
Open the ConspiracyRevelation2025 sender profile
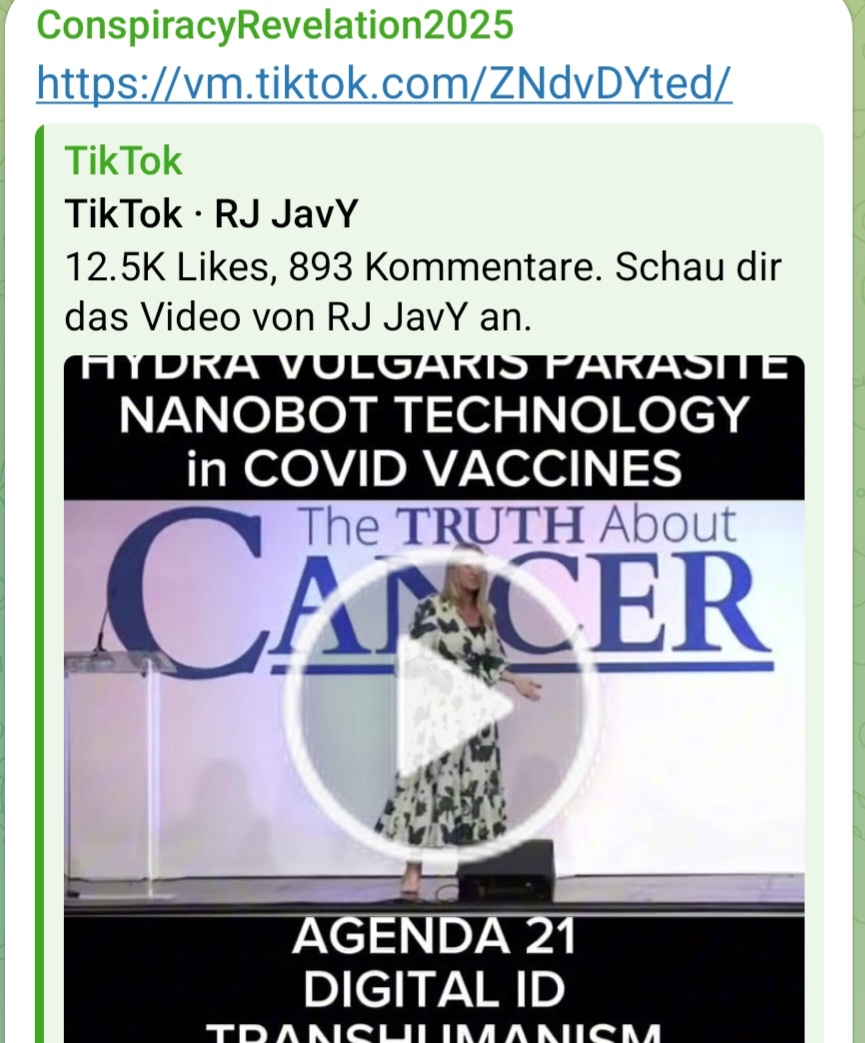click(x=274, y=25)
